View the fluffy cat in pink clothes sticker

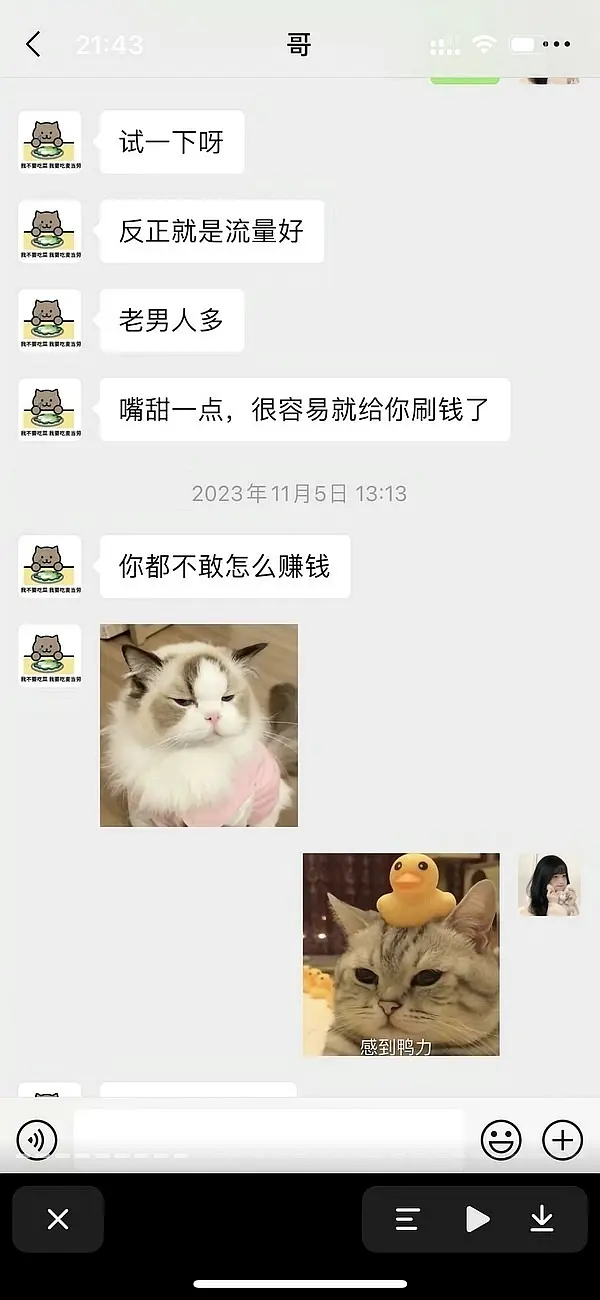pos(199,725)
